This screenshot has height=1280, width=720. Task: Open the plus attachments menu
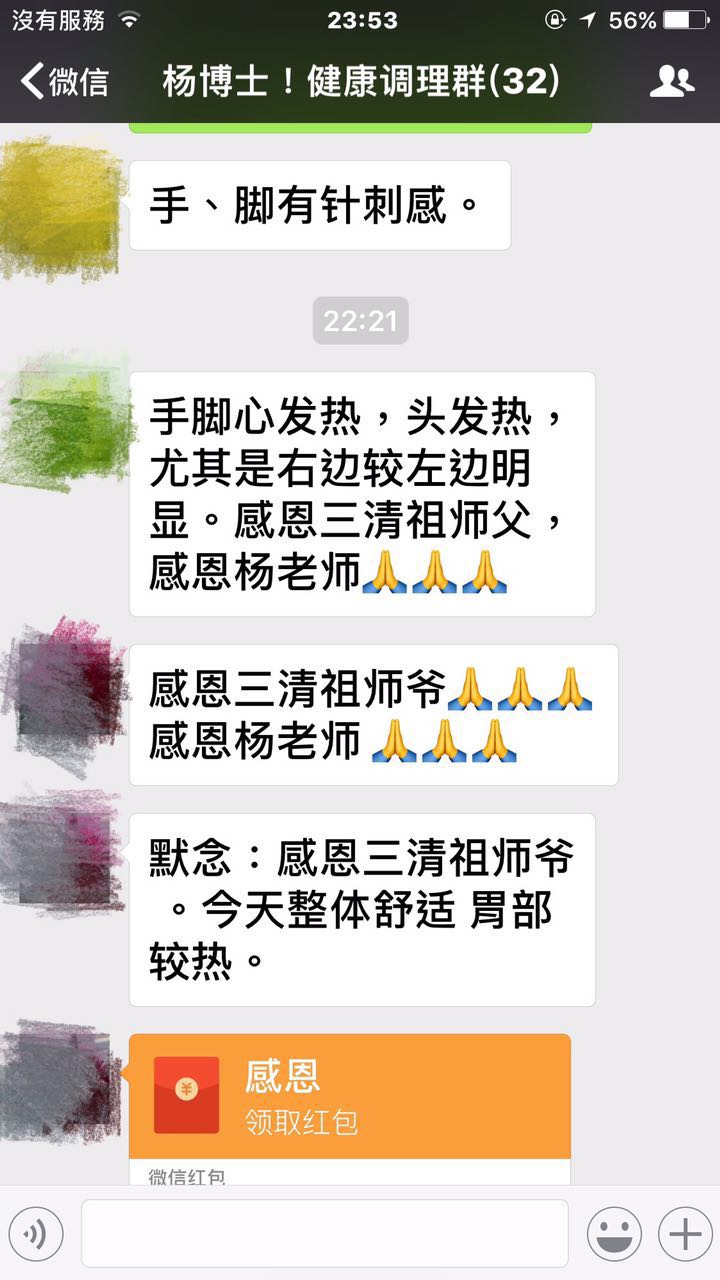click(685, 1234)
